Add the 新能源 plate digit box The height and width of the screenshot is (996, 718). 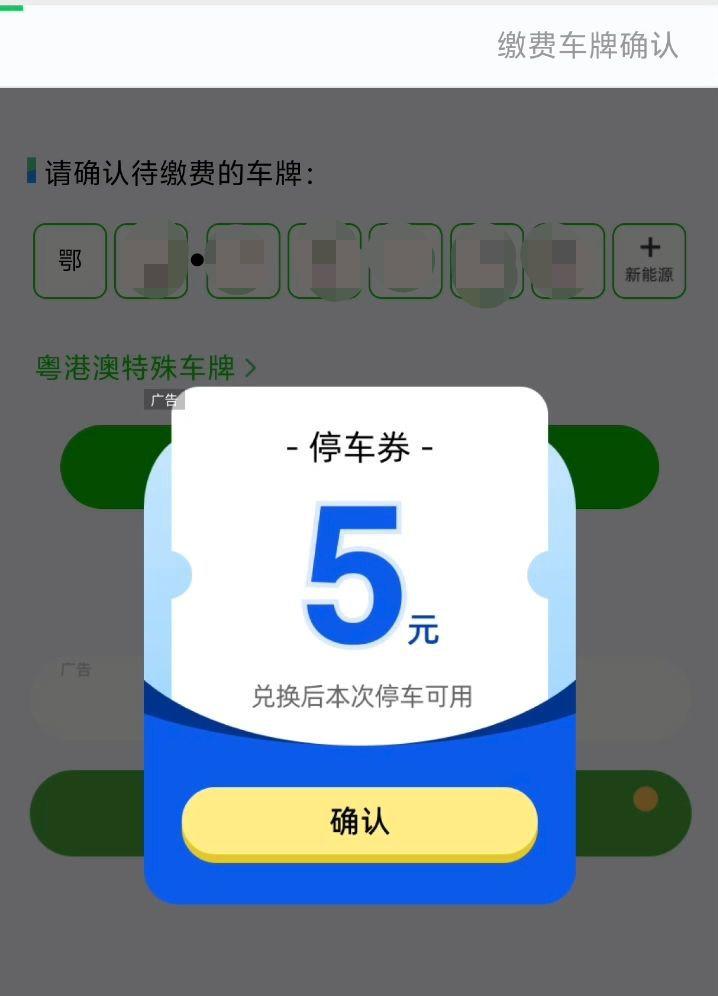649,261
